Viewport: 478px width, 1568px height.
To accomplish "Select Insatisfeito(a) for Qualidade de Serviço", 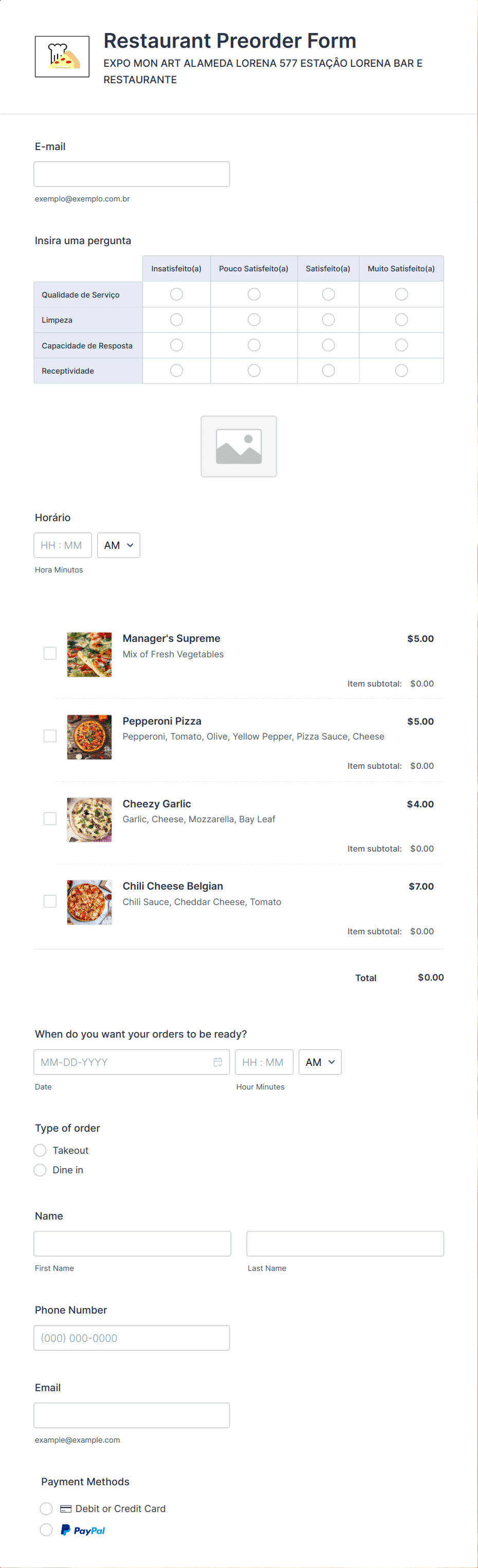I will [x=177, y=294].
